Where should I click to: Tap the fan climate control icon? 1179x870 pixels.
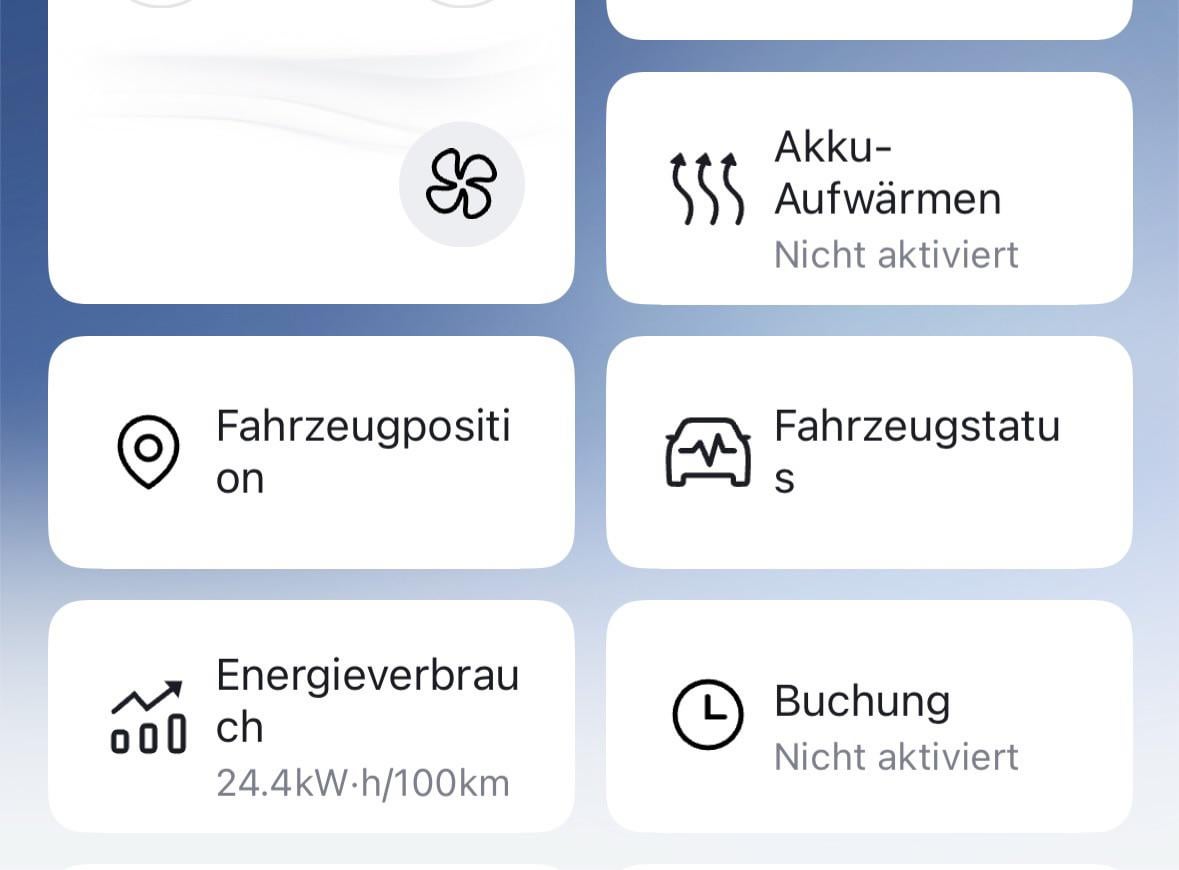pyautogui.click(x=461, y=184)
